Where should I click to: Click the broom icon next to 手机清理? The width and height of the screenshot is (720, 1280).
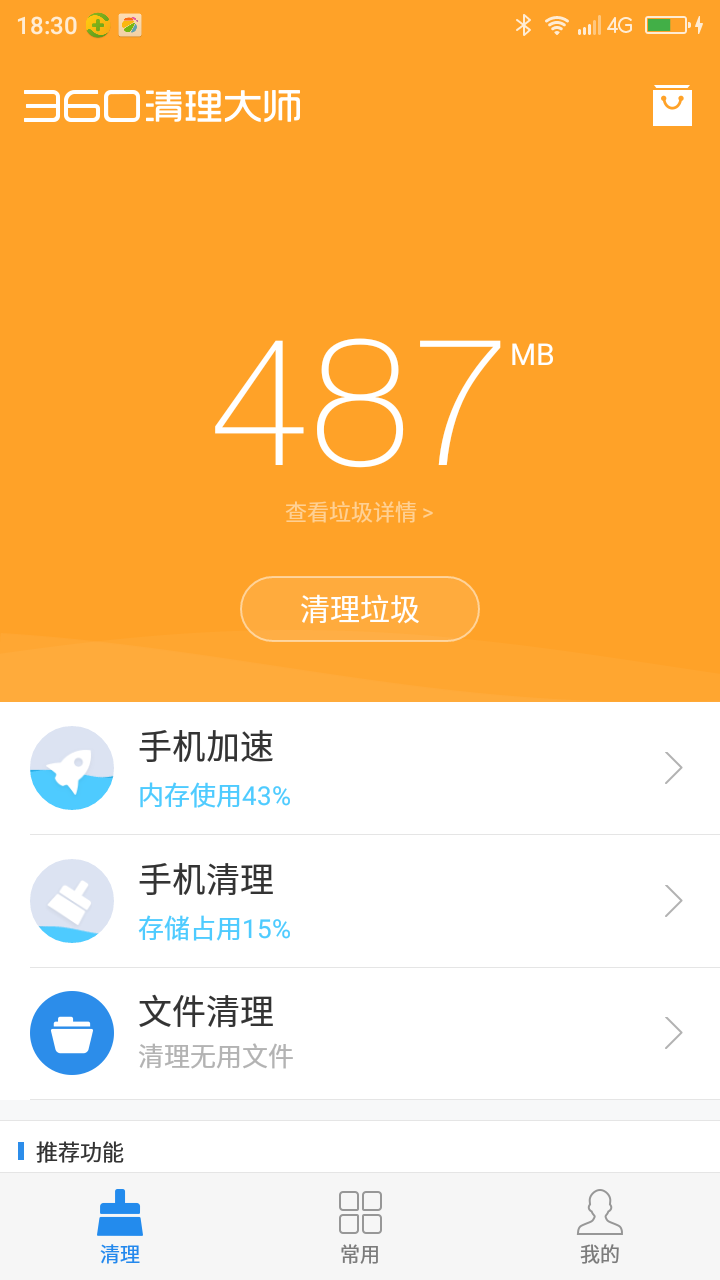point(72,900)
